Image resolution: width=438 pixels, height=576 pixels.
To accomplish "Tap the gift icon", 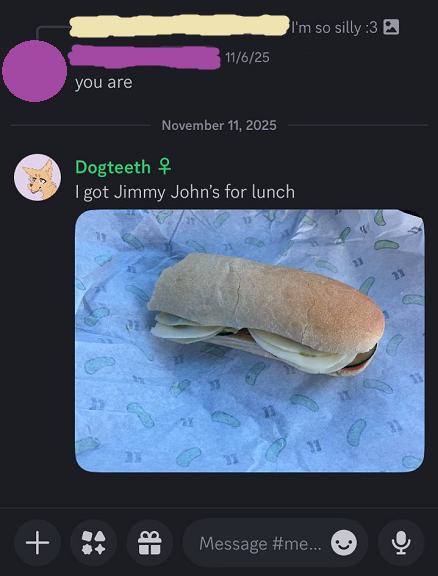I will (150, 543).
